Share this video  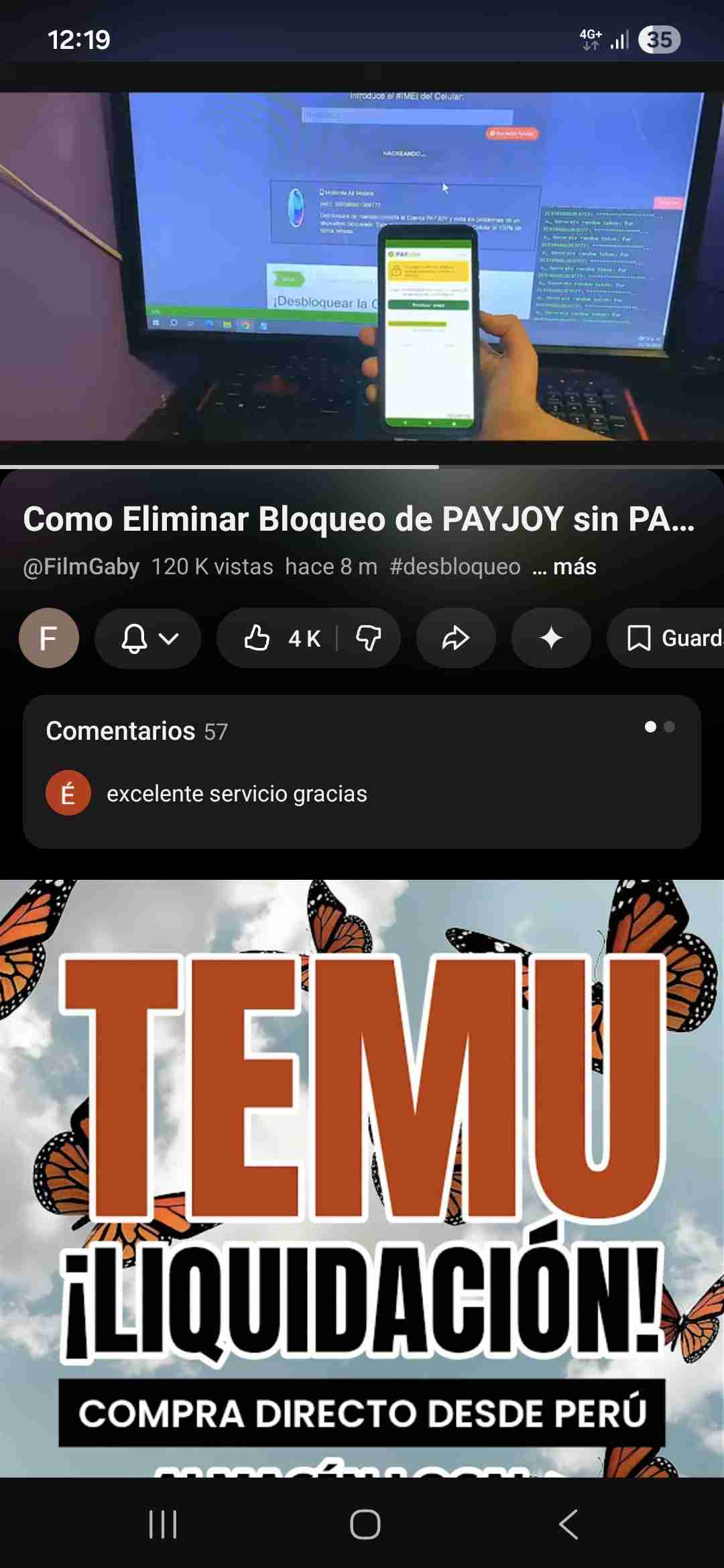click(x=456, y=638)
